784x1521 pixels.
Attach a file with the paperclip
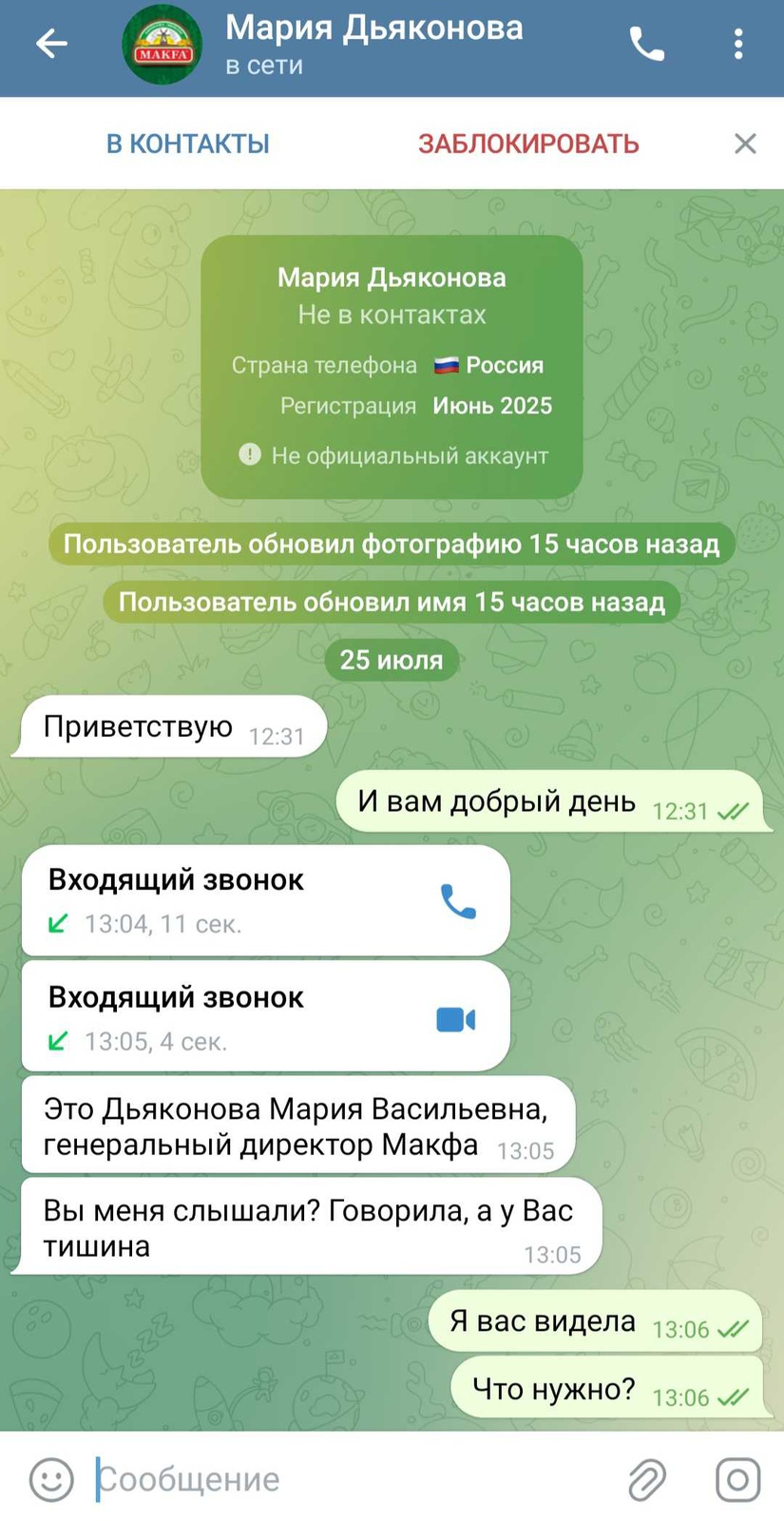pyautogui.click(x=647, y=1479)
